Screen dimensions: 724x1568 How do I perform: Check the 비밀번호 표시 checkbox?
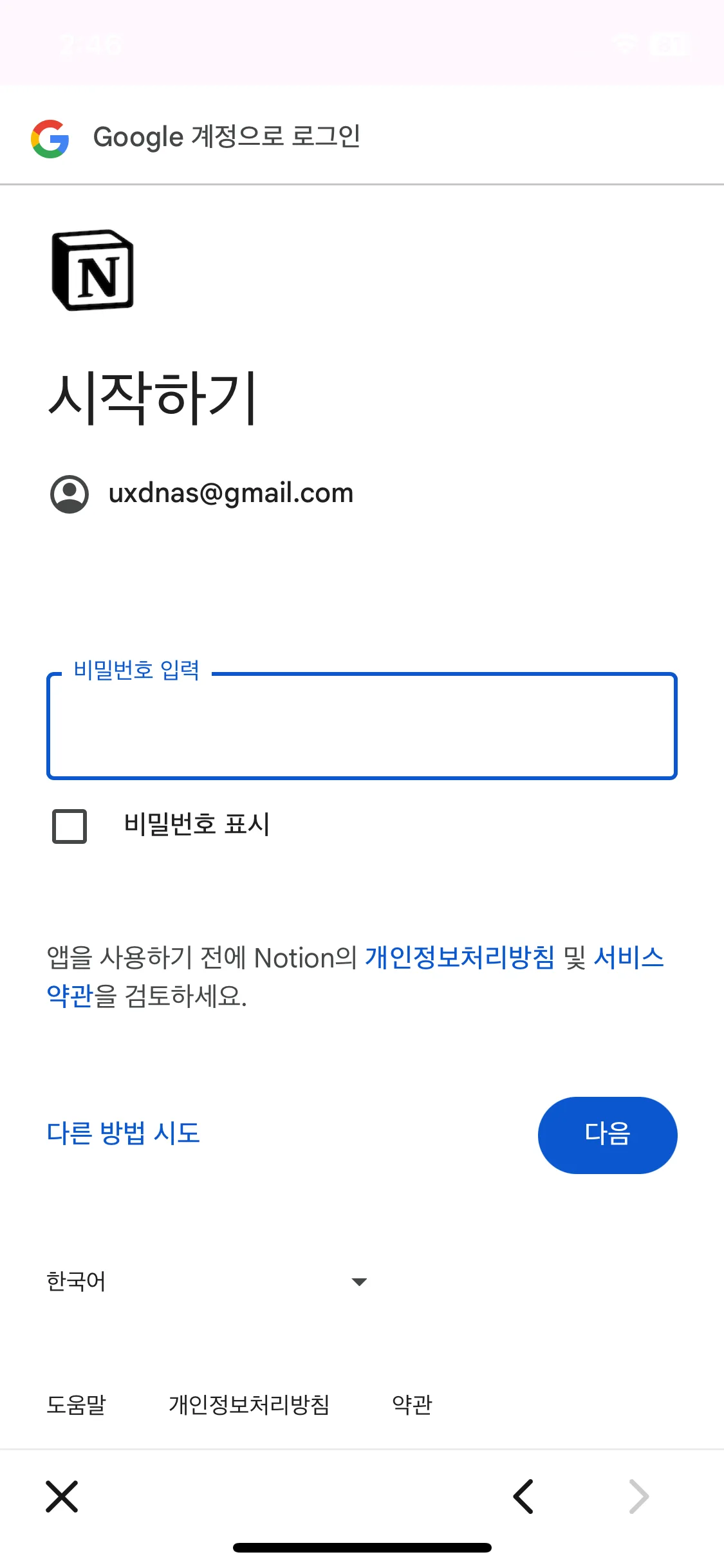pos(70,826)
